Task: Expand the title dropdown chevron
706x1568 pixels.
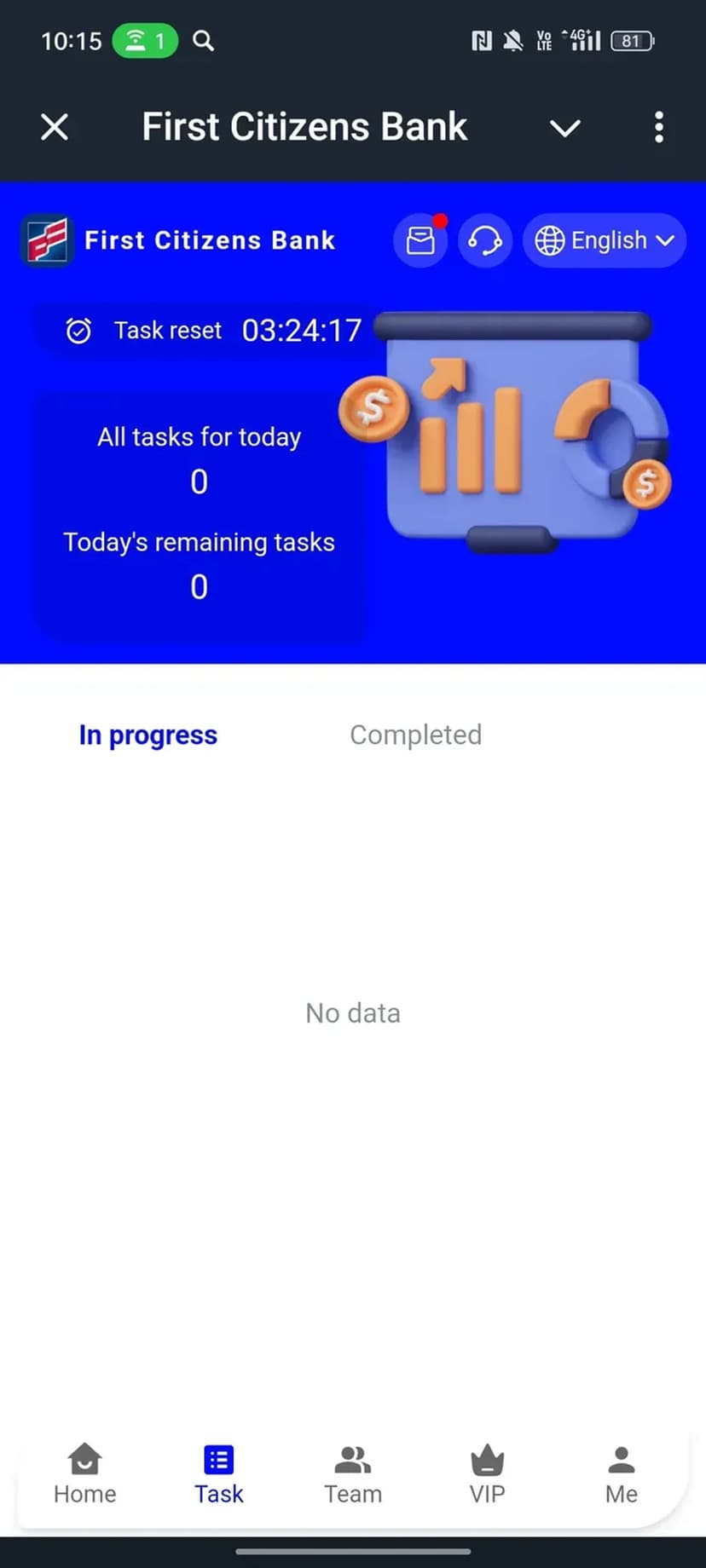Action: click(564, 129)
